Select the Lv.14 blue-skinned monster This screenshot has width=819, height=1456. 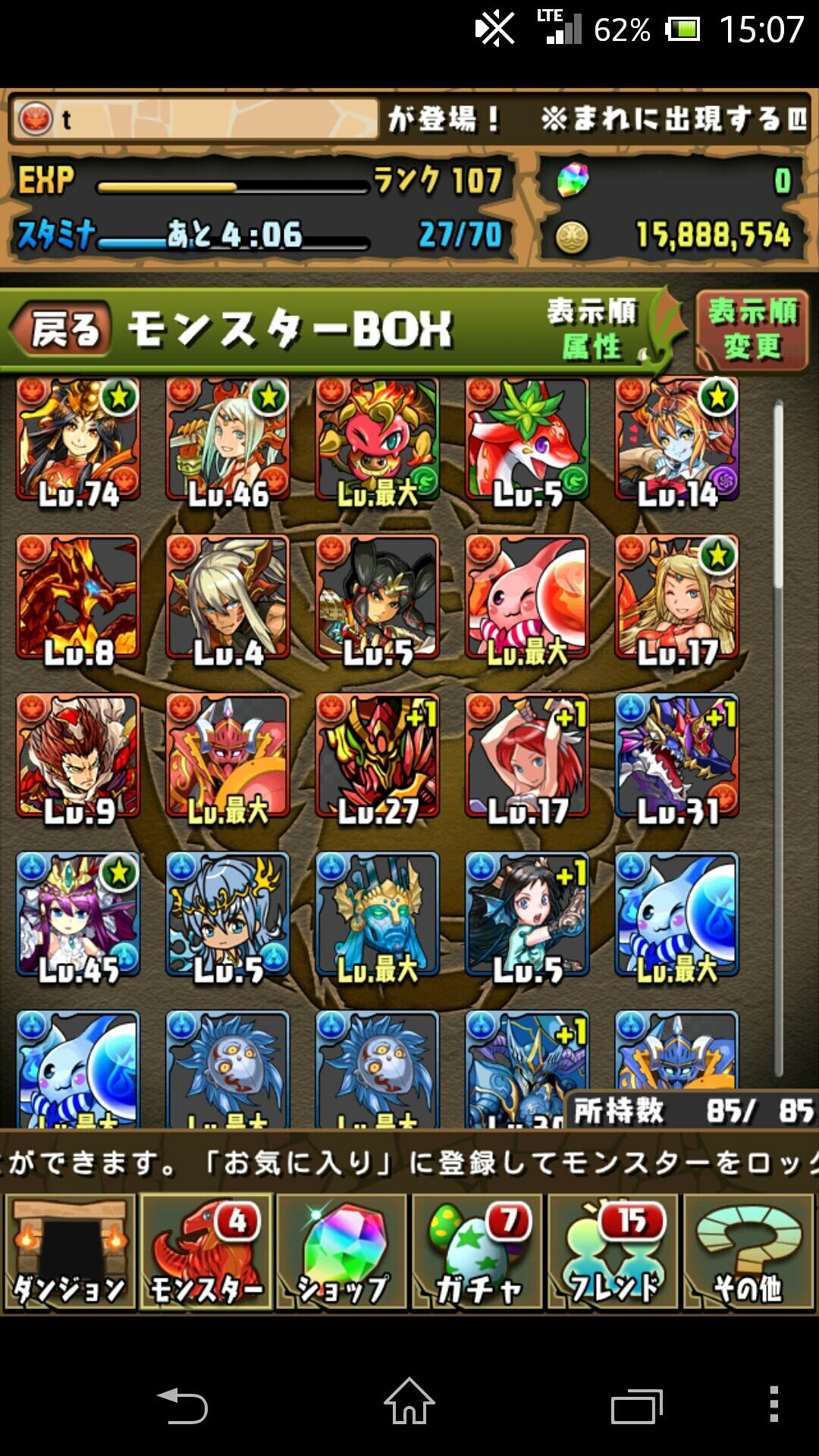pos(677,440)
